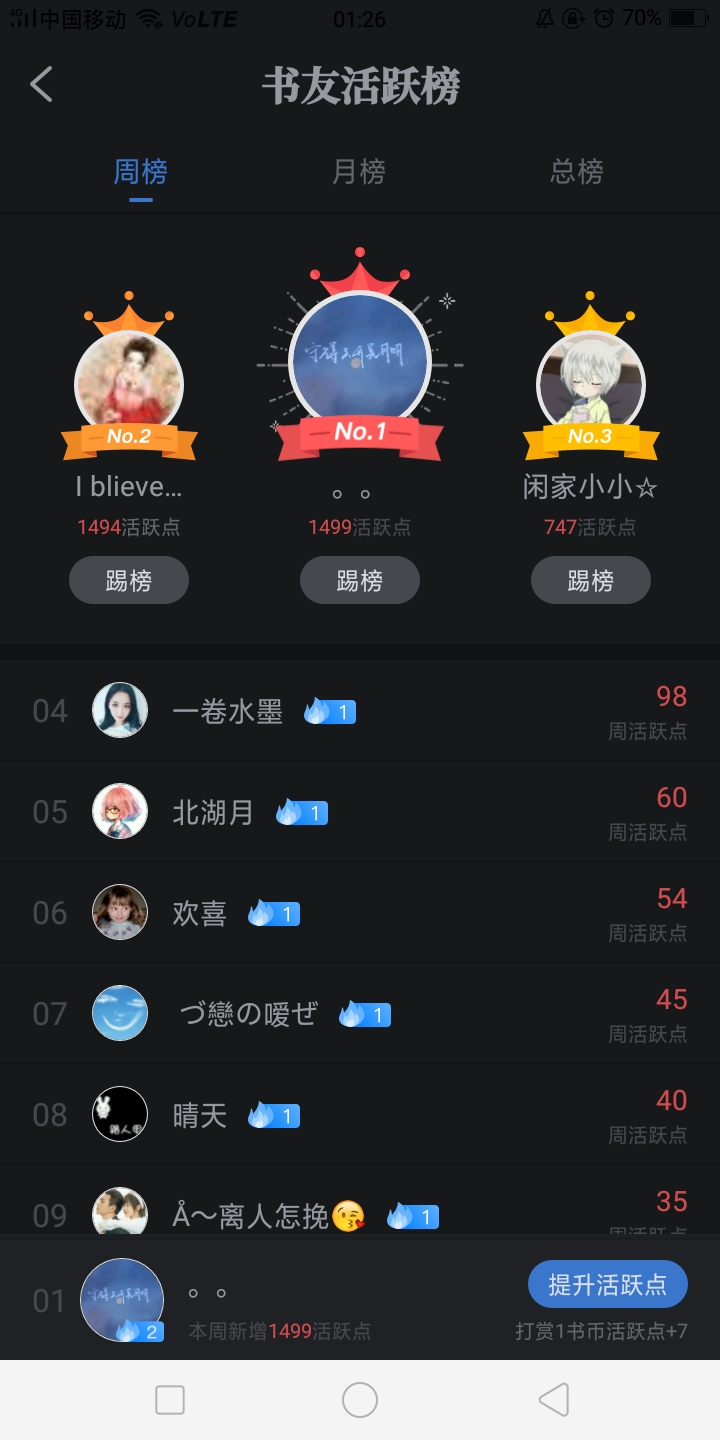The image size is (720, 1440).
Task: Open 北湖月's profile row
Action: [x=360, y=812]
